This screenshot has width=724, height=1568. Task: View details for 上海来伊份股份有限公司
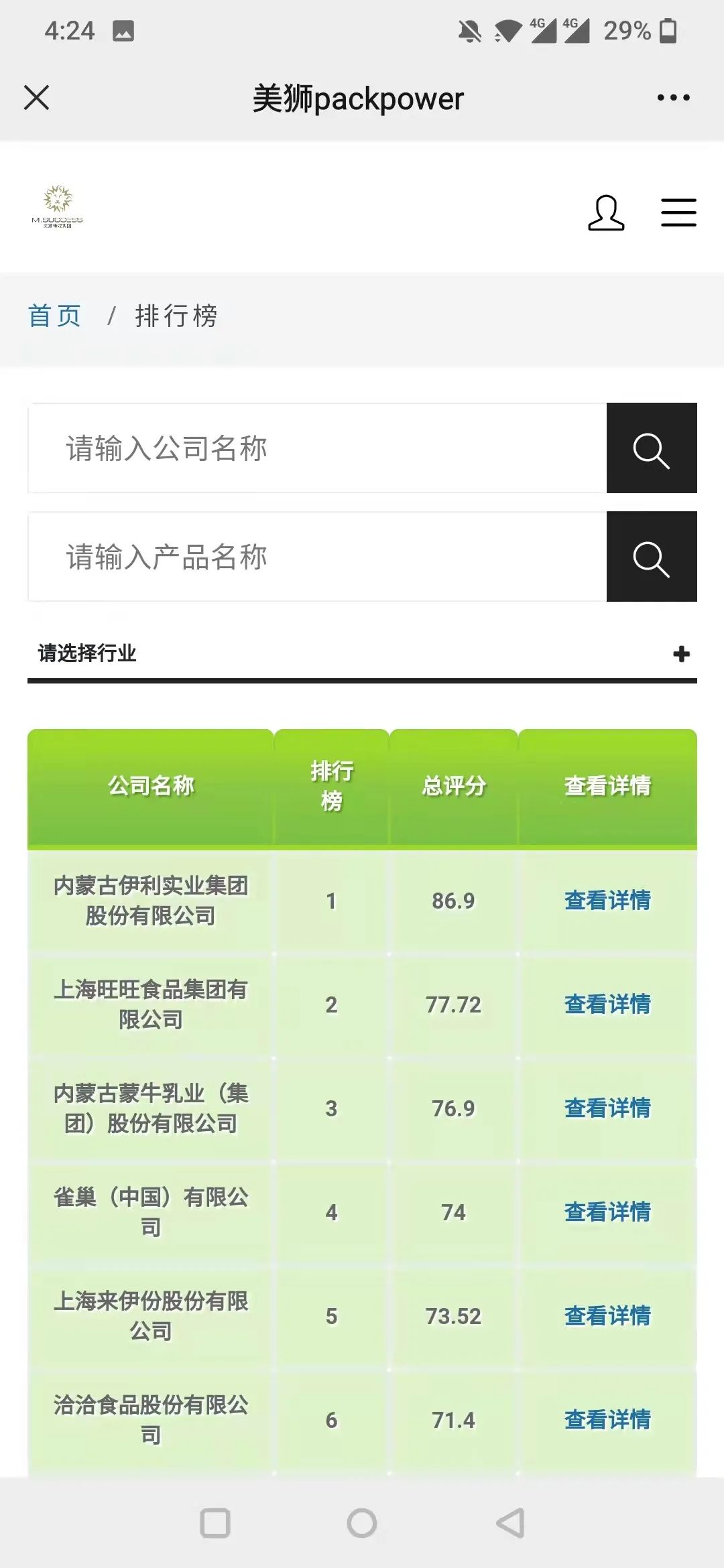(607, 1315)
